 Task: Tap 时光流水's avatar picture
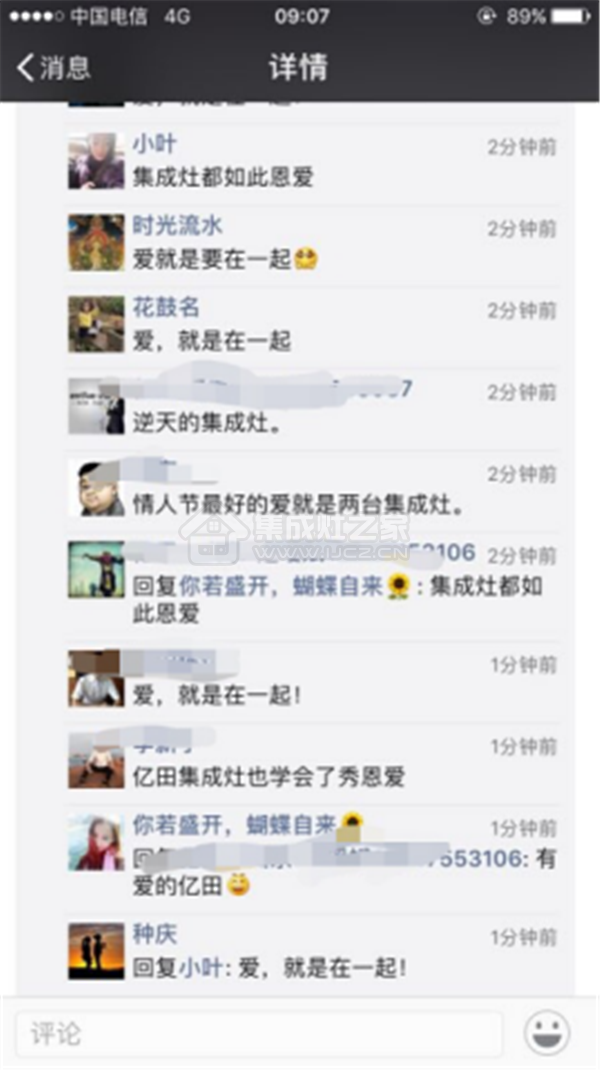point(96,242)
